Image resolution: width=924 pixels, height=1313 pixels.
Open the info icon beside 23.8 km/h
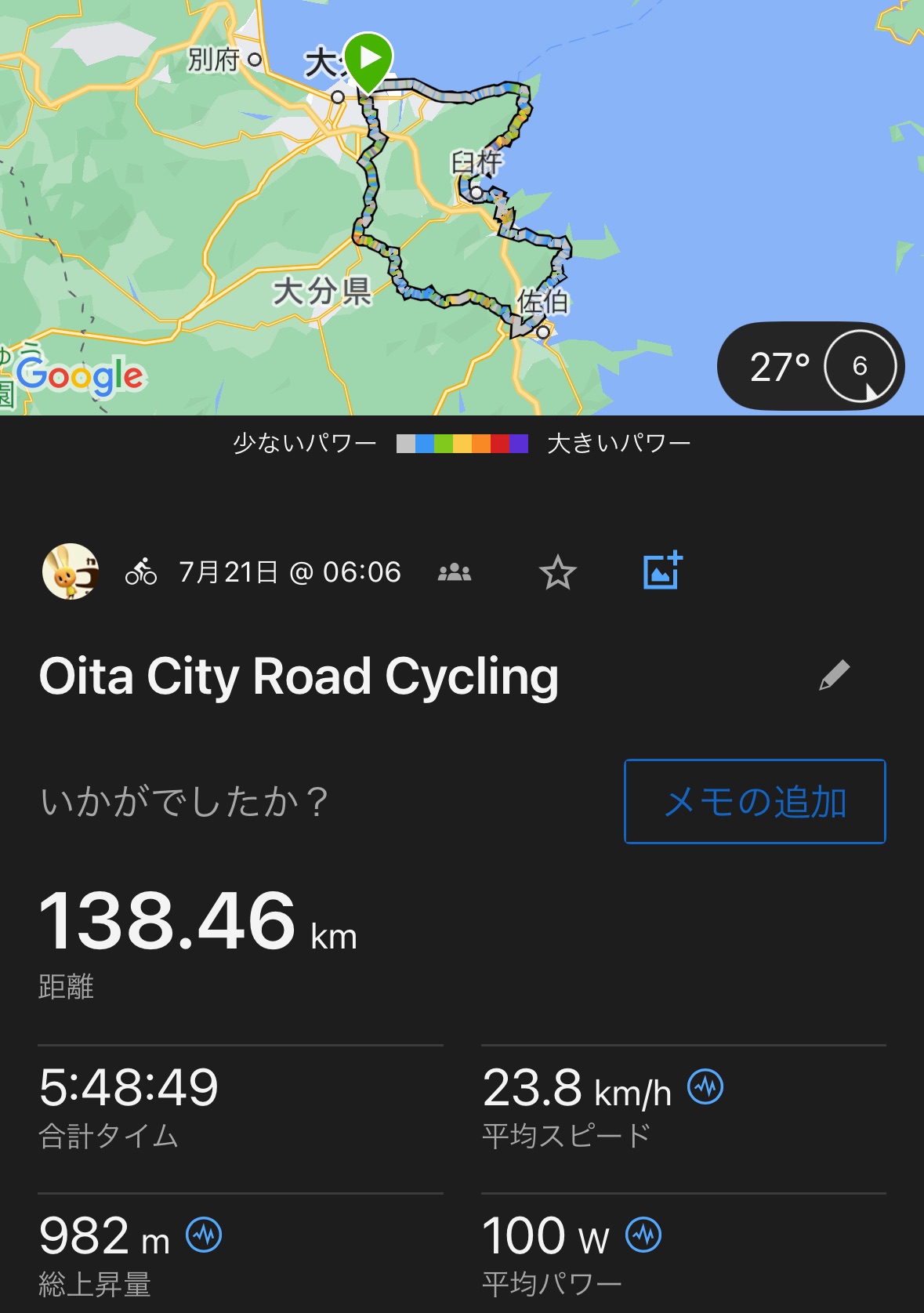705,1087
